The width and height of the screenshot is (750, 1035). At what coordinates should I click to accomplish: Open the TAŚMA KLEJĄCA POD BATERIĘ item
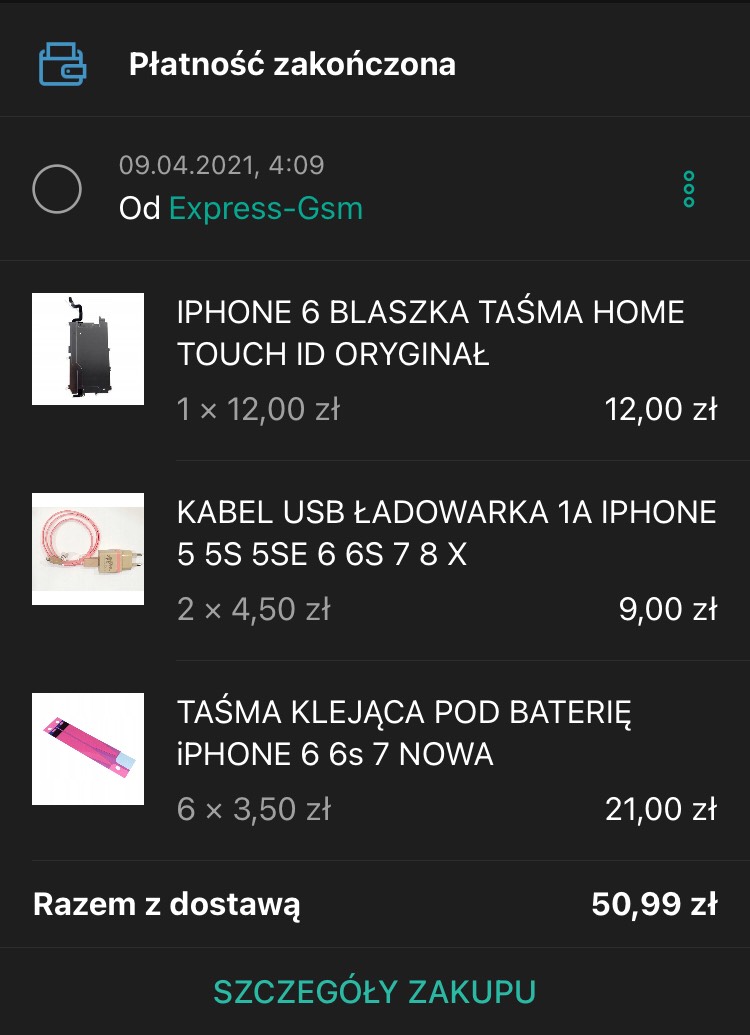(x=404, y=733)
